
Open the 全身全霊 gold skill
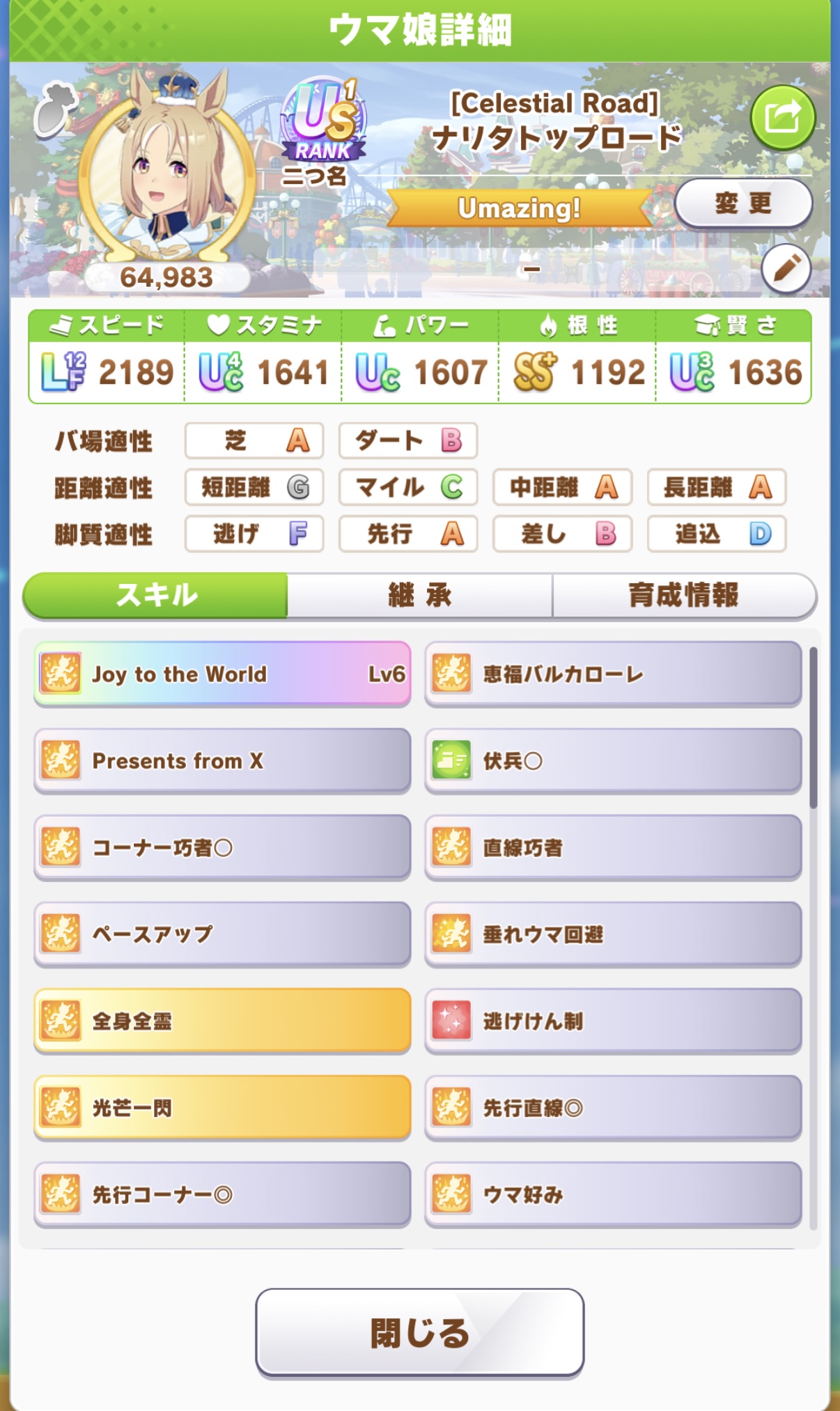[x=222, y=1021]
